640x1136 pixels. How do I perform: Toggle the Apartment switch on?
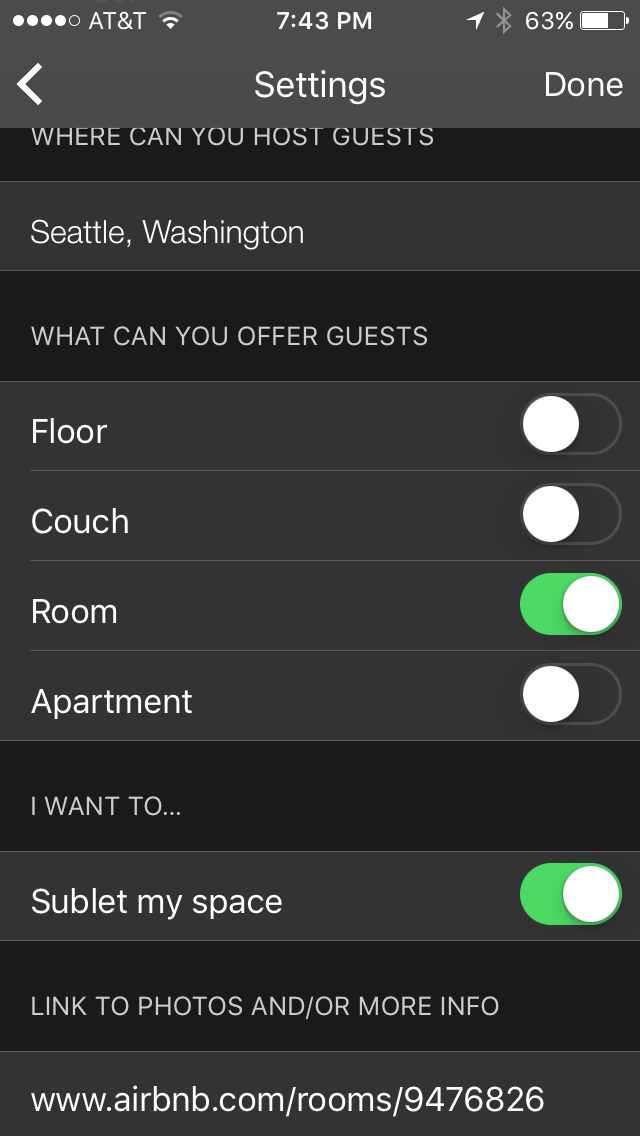coord(570,694)
